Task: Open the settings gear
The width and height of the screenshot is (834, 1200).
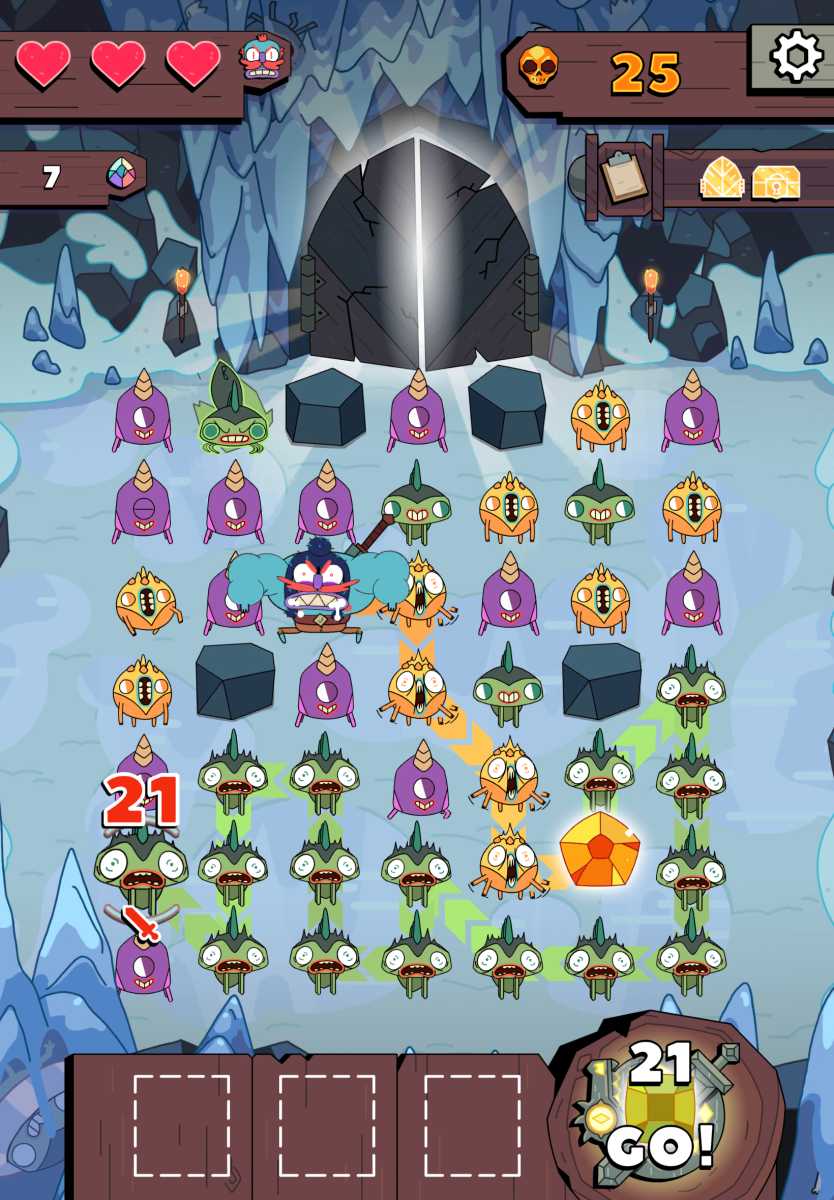Action: click(796, 57)
